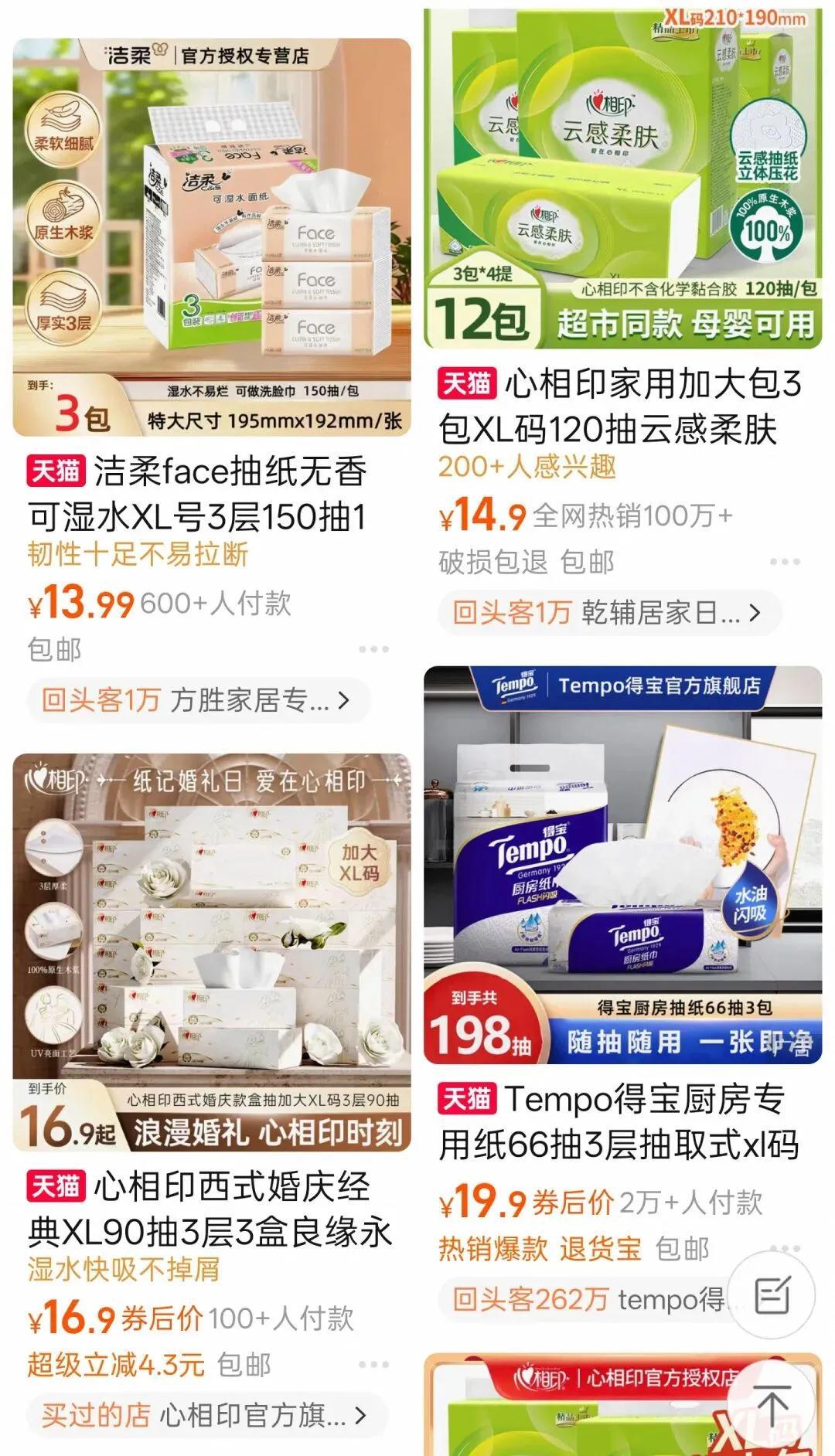Viewport: 835px width, 1456px height.
Task: Visit the 方胜家居专 store link
Action: click(198, 700)
